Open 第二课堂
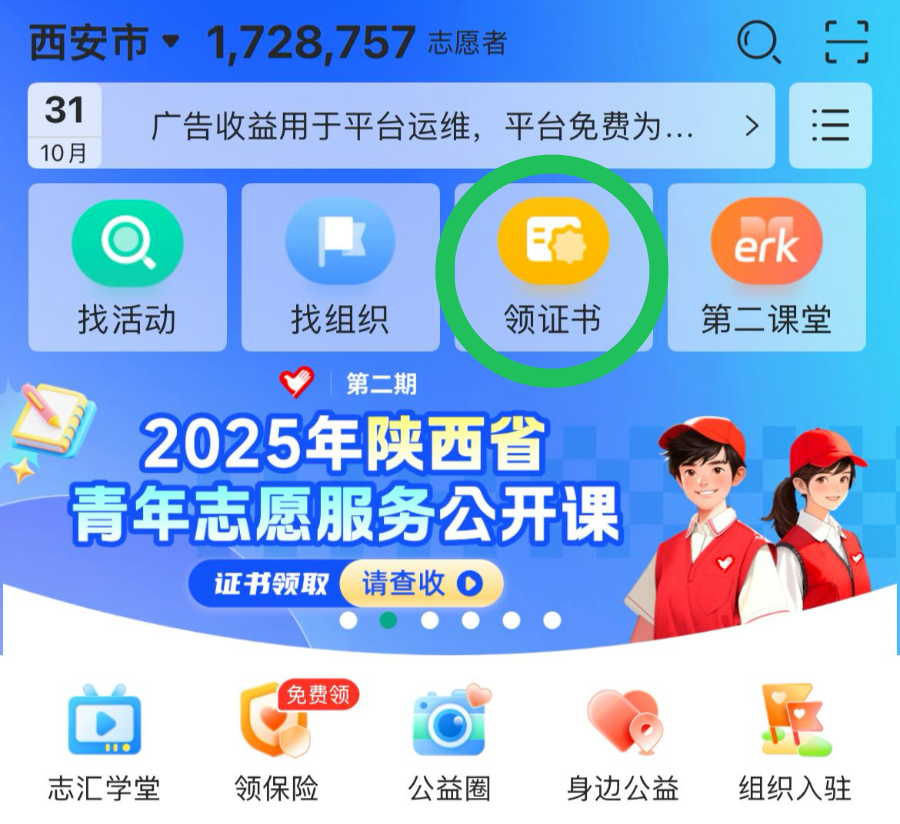This screenshot has height=824, width=900. click(766, 266)
